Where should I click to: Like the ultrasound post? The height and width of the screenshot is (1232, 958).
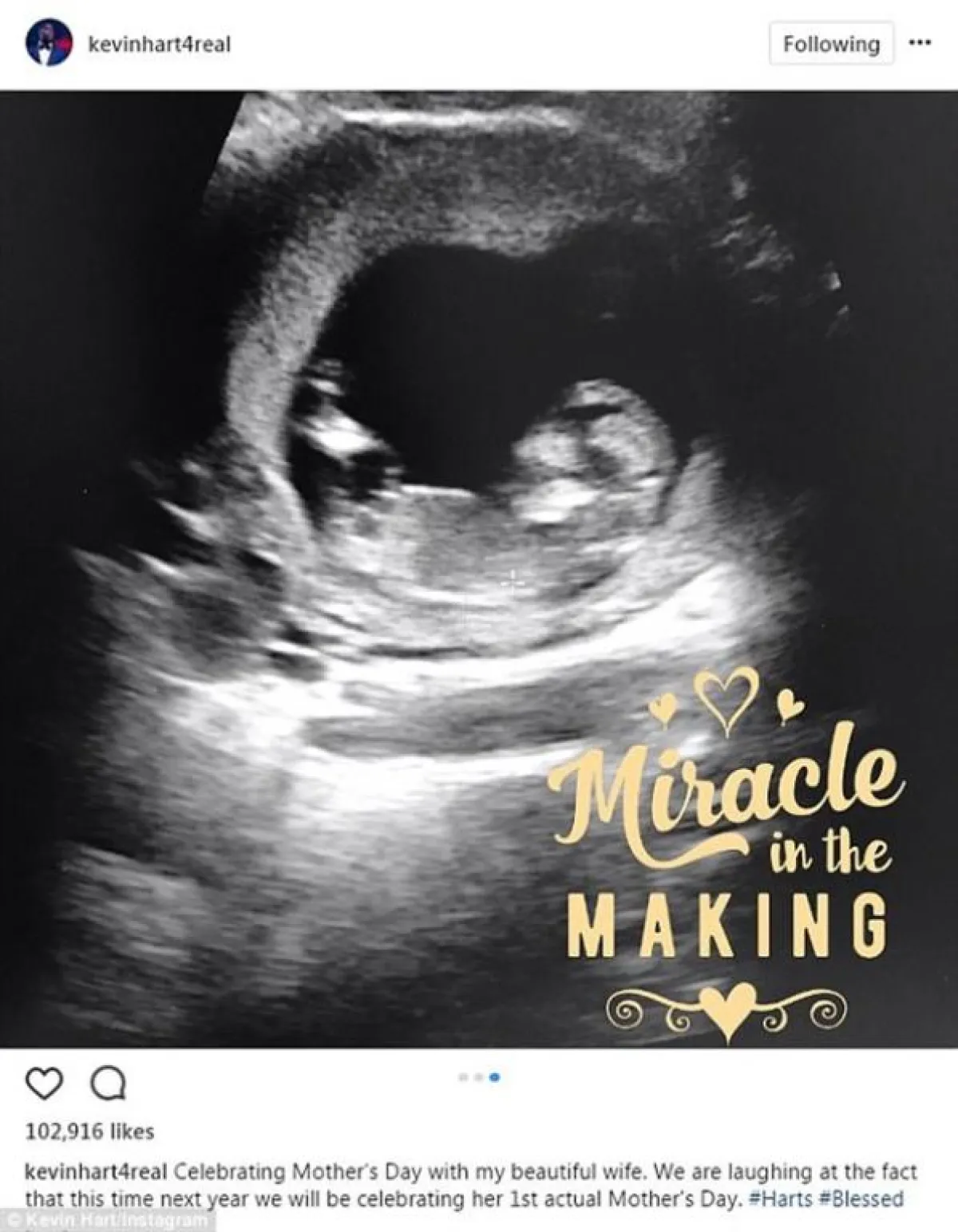(x=44, y=1083)
